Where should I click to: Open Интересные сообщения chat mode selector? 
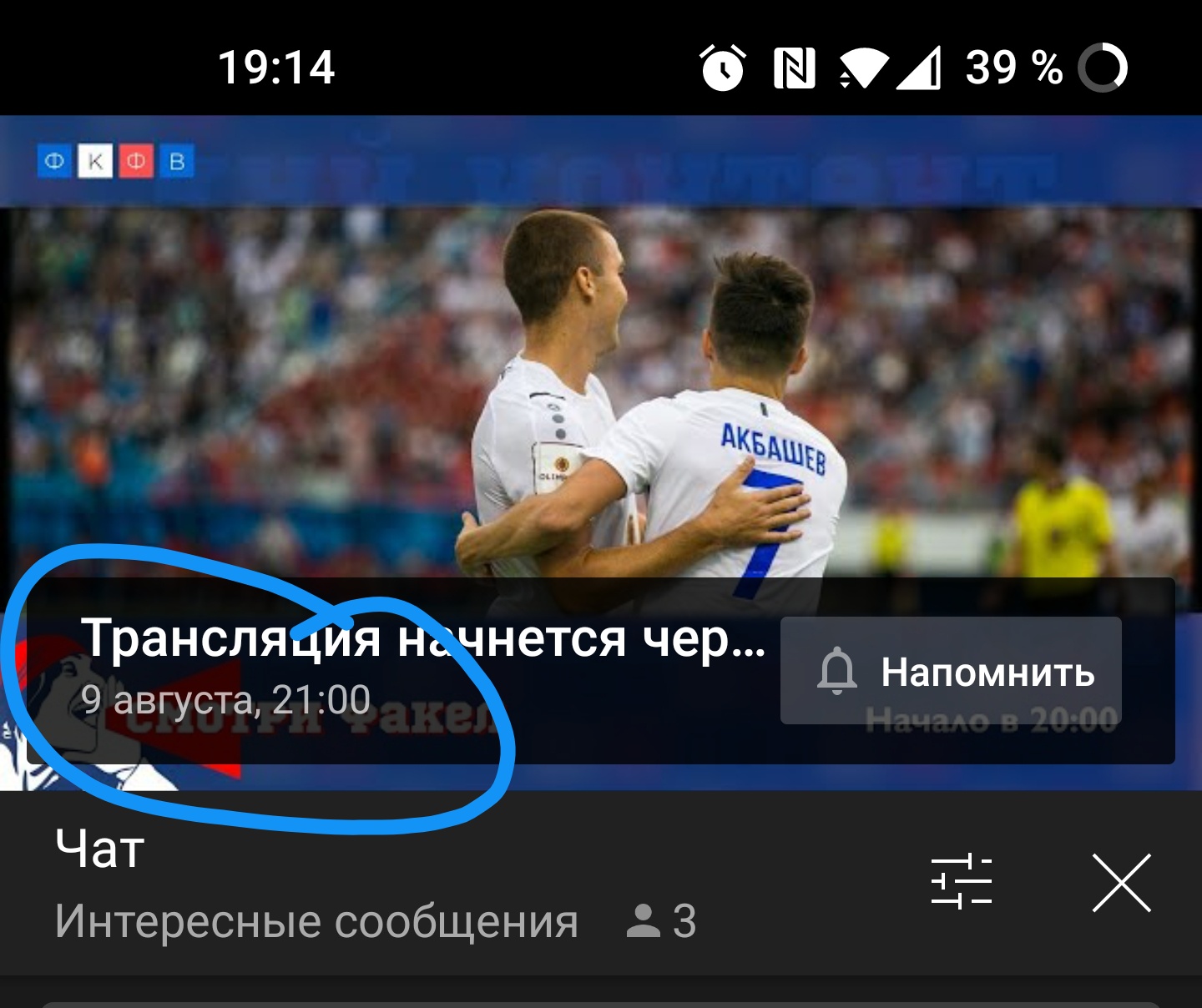[x=316, y=922]
